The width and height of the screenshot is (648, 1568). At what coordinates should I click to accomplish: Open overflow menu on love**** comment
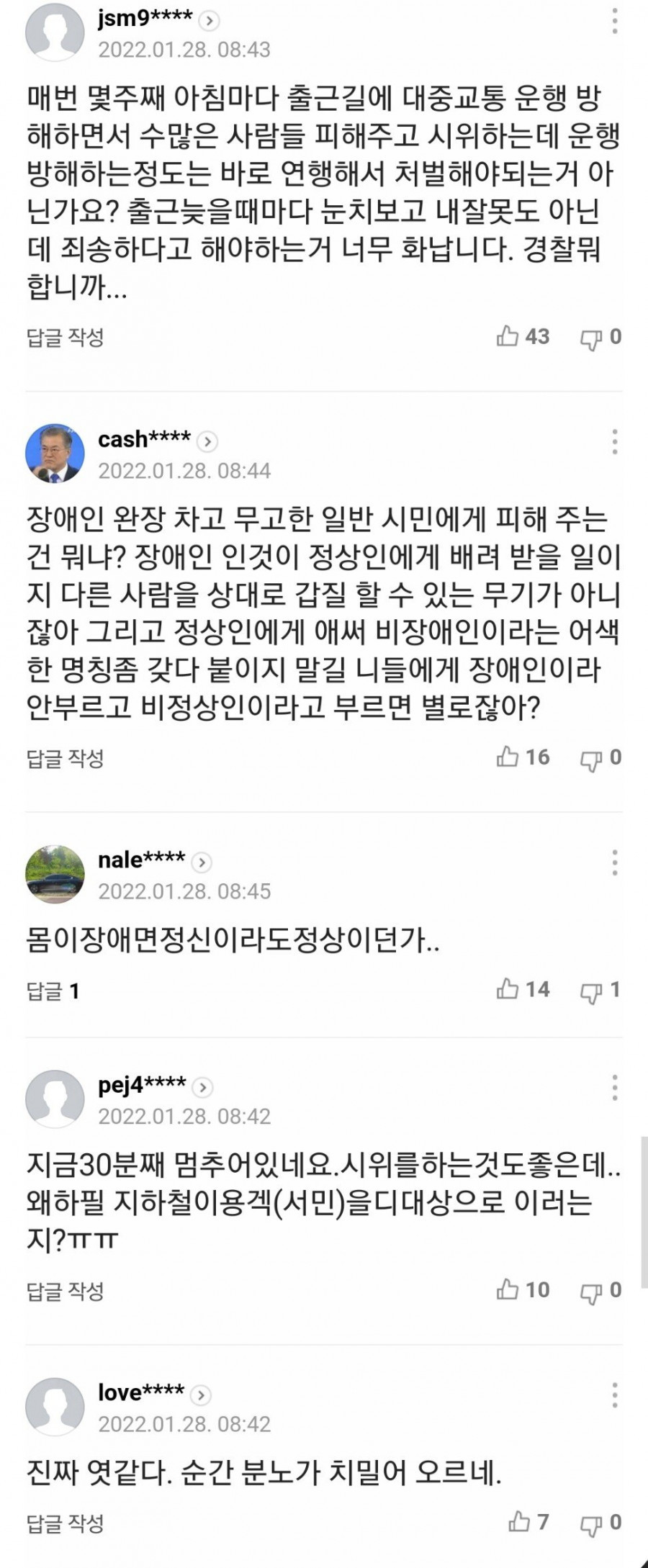614,1395
